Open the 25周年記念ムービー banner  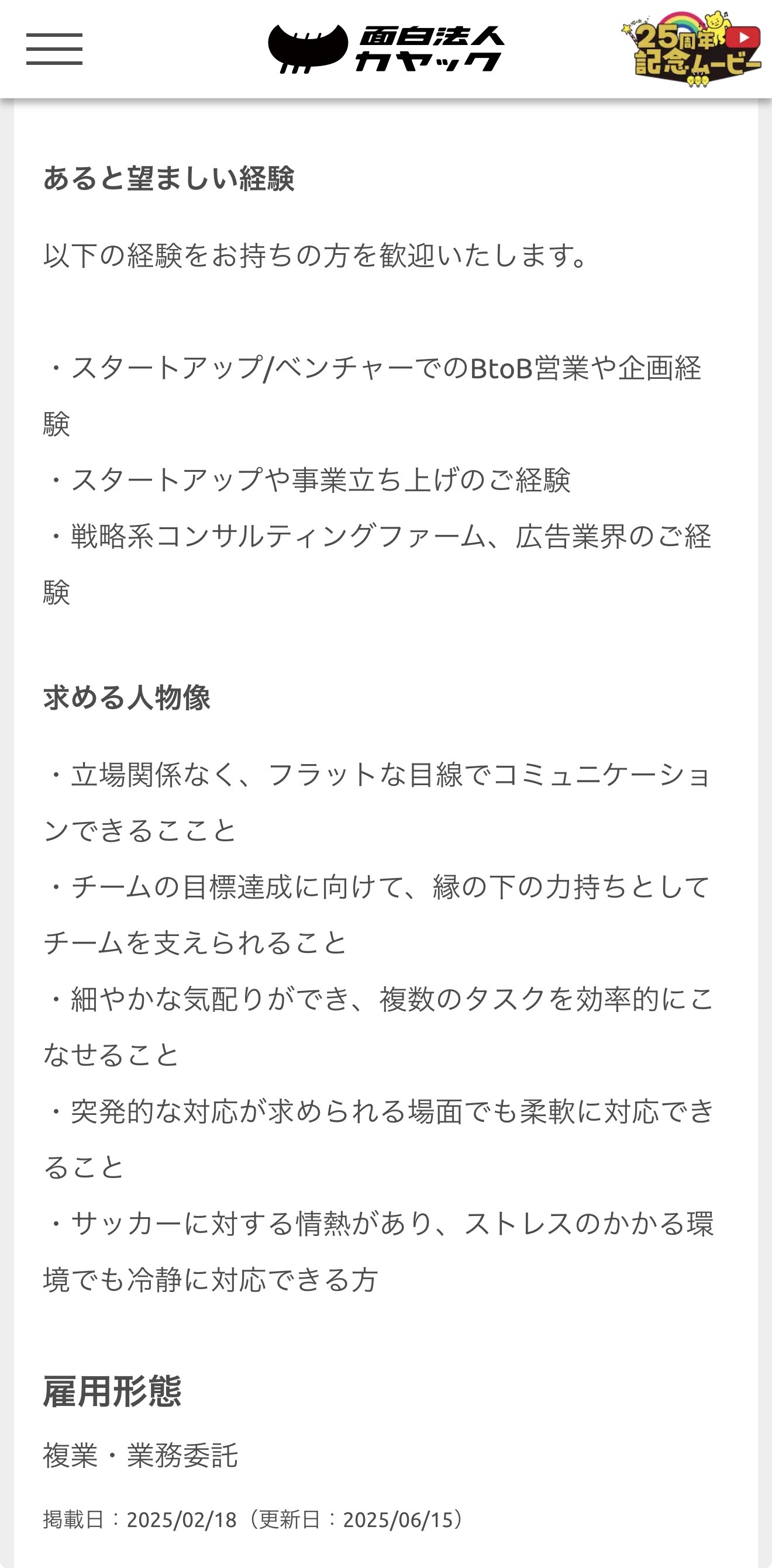point(692,49)
